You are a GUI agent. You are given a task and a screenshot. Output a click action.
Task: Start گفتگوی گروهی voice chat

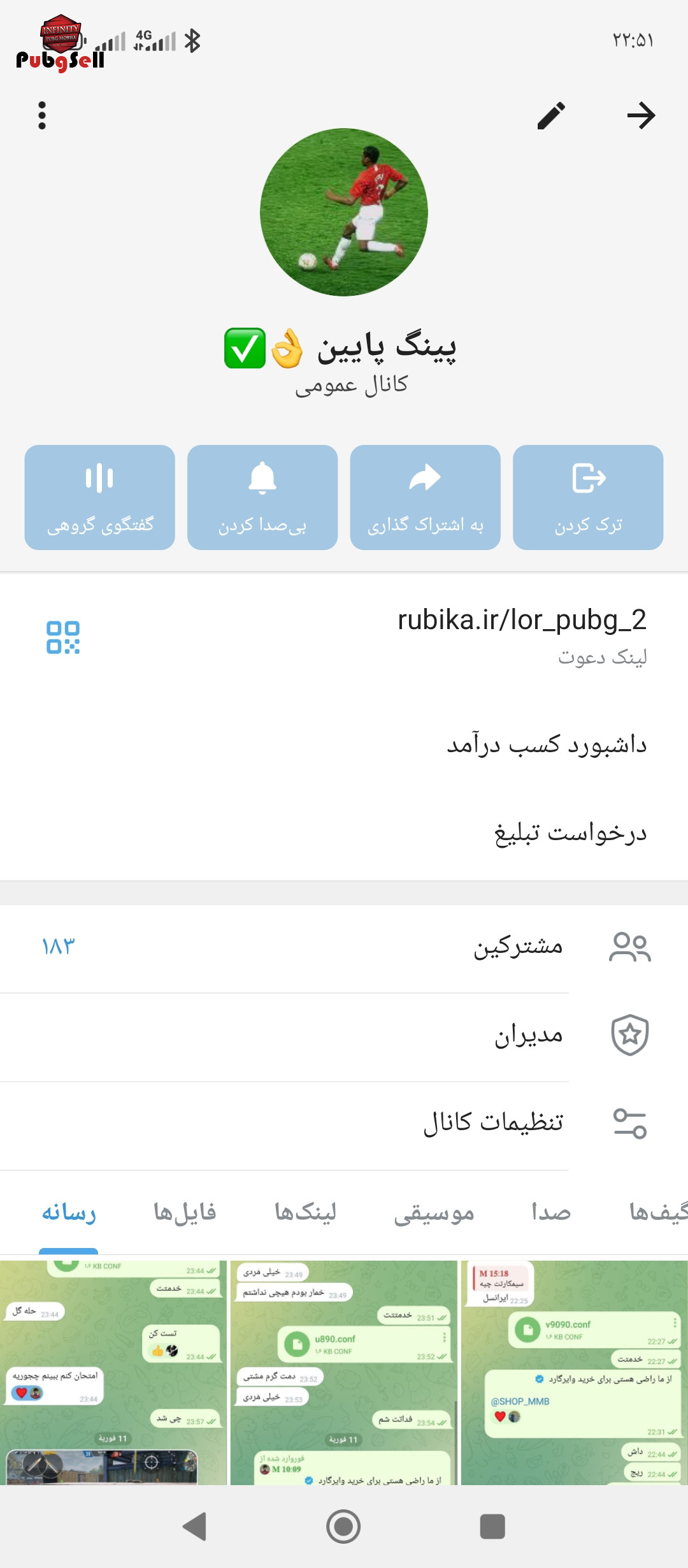coord(100,497)
